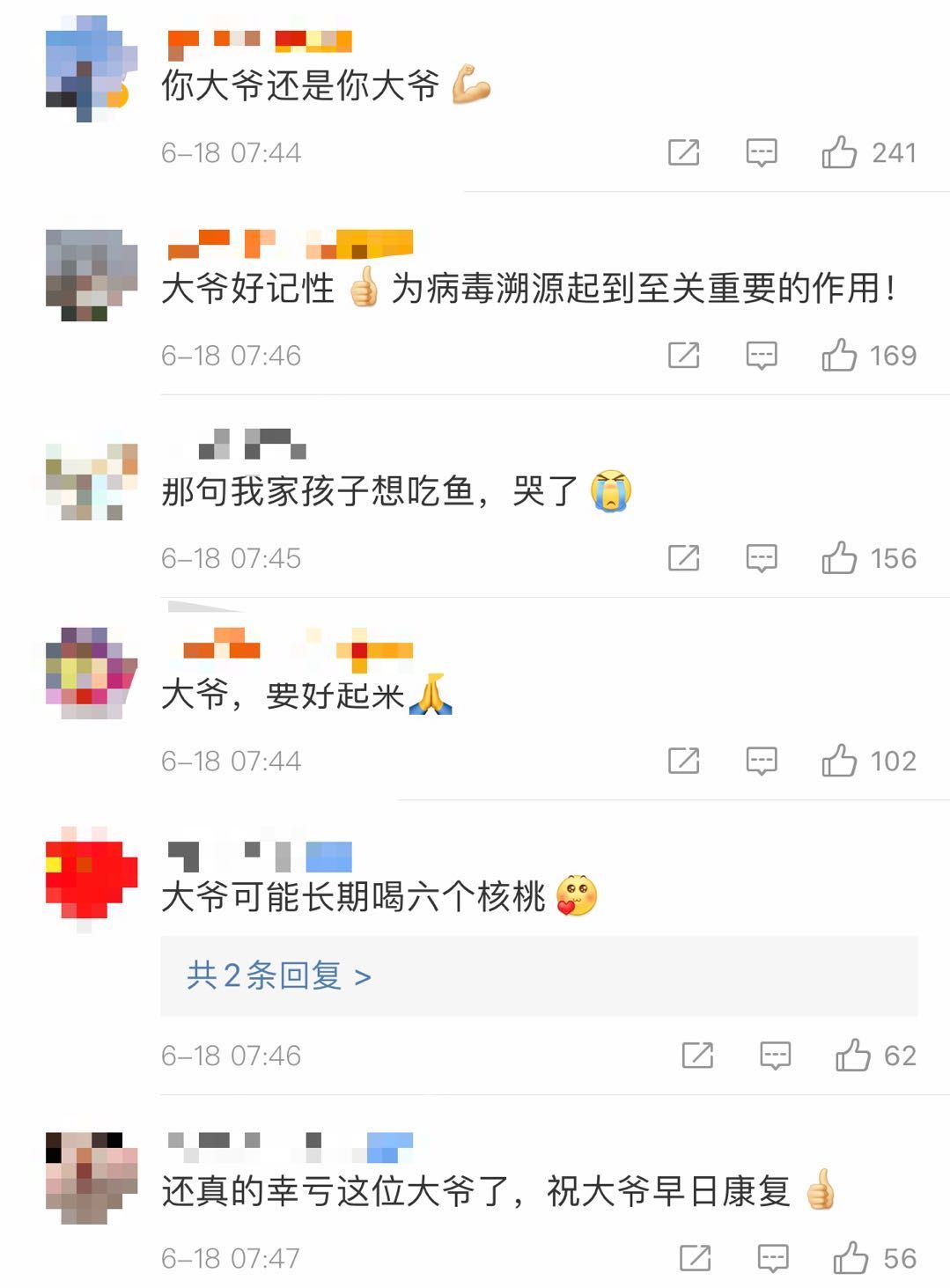Repost the 大爷好记性 comment
The width and height of the screenshot is (950, 1288).
coord(684,355)
